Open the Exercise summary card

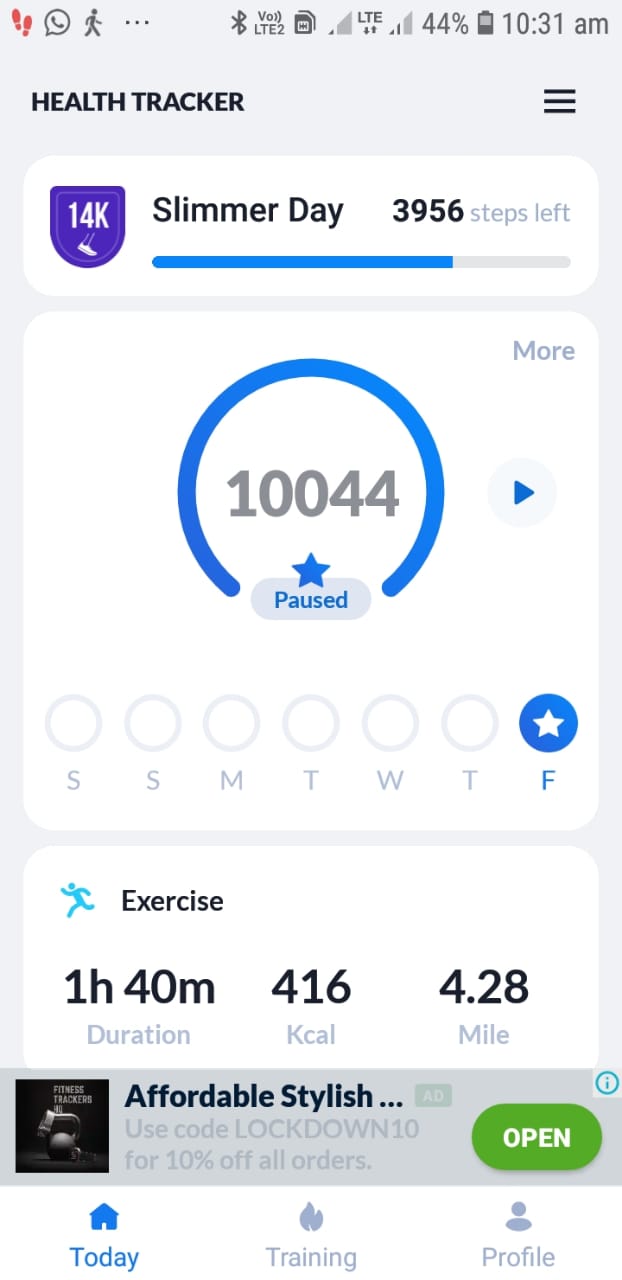311,957
